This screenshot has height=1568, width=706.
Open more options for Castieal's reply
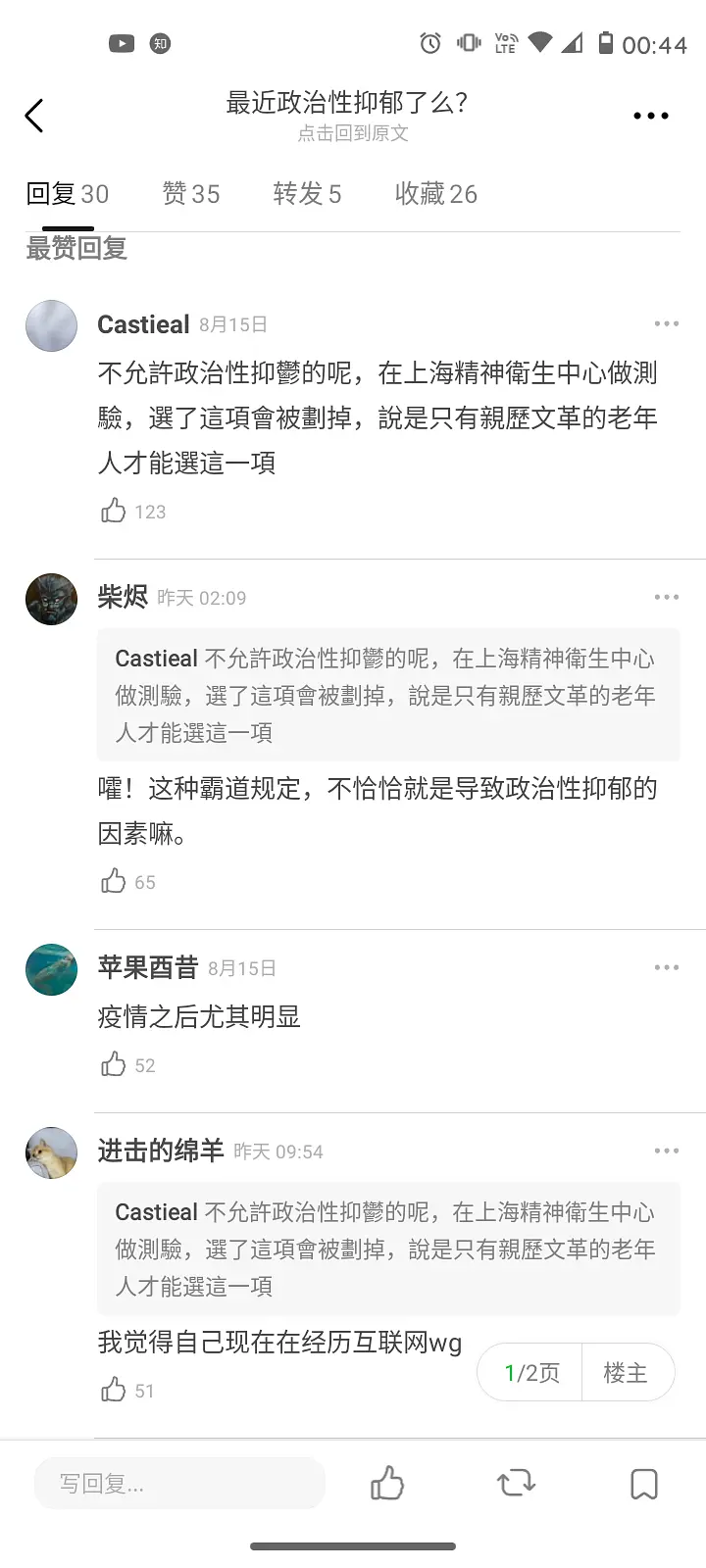pos(666,324)
